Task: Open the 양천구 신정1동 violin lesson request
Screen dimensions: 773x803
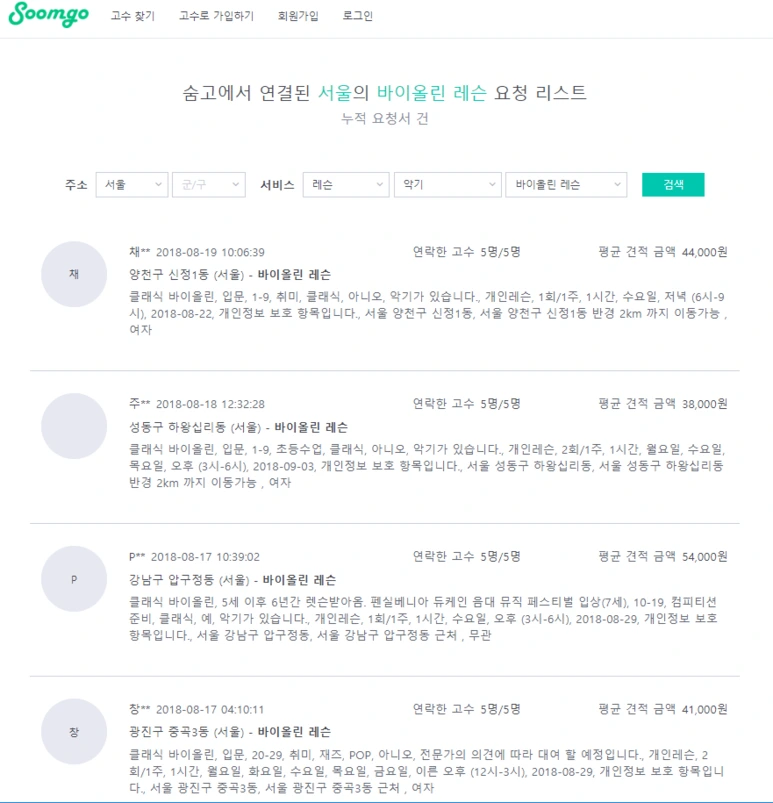Action: [230, 274]
